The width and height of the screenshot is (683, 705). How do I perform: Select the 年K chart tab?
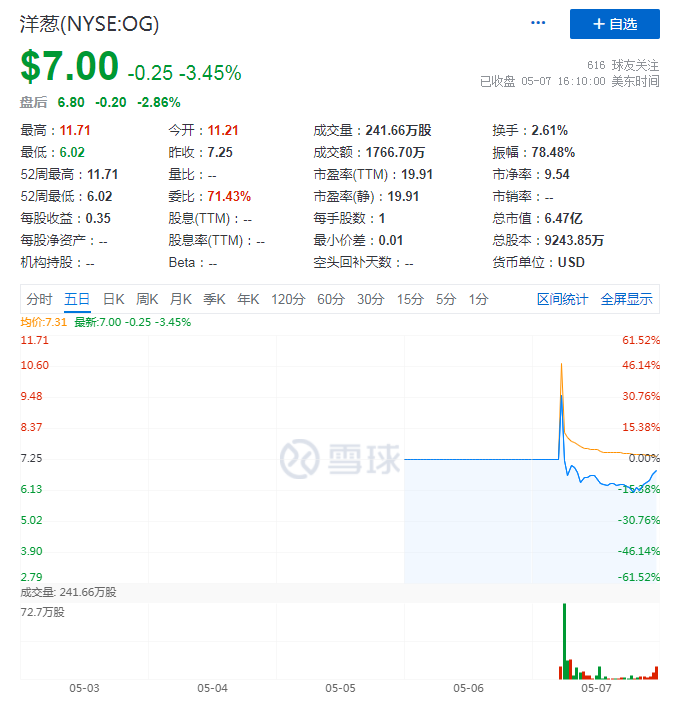click(249, 299)
